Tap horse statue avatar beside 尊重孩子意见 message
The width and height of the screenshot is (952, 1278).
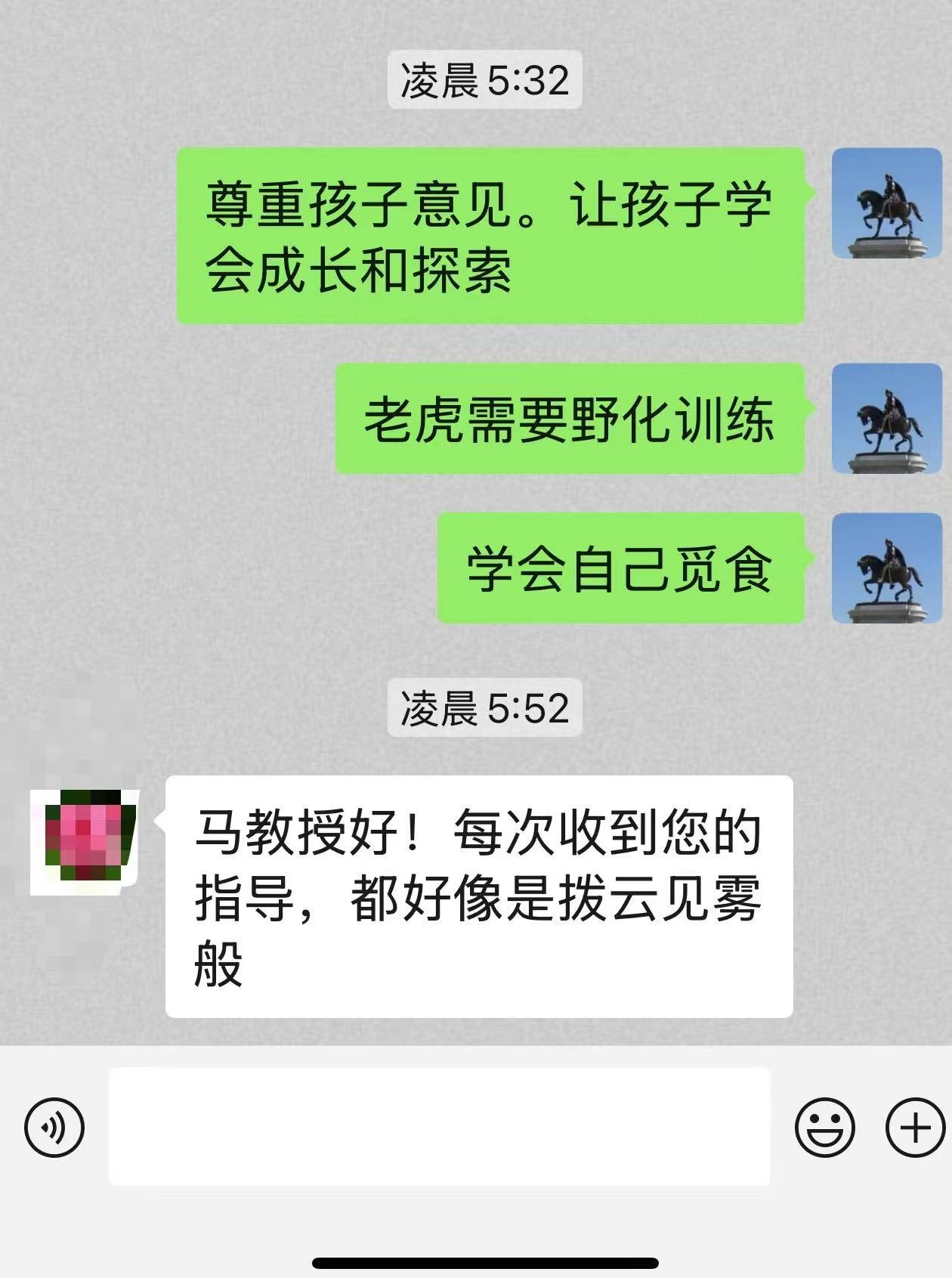coord(886,203)
